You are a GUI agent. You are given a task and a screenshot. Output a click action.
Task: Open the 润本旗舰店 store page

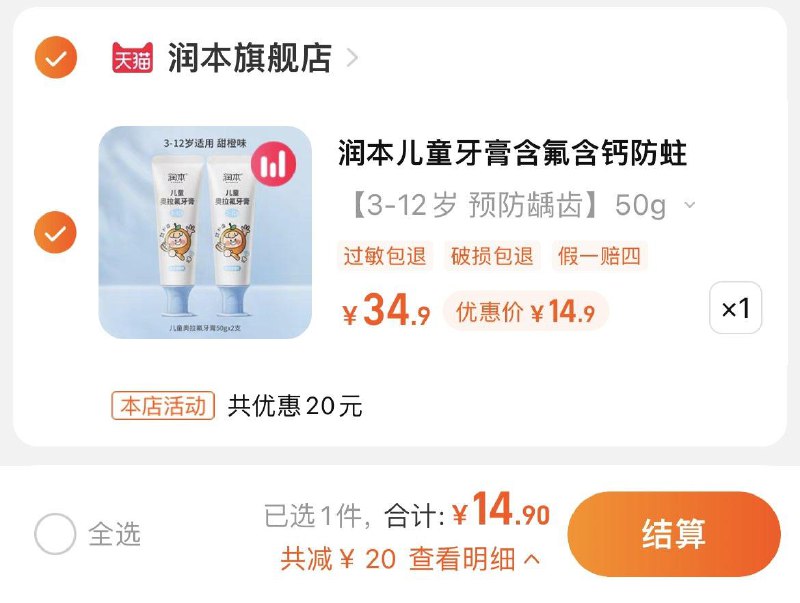pyautogui.click(x=249, y=58)
